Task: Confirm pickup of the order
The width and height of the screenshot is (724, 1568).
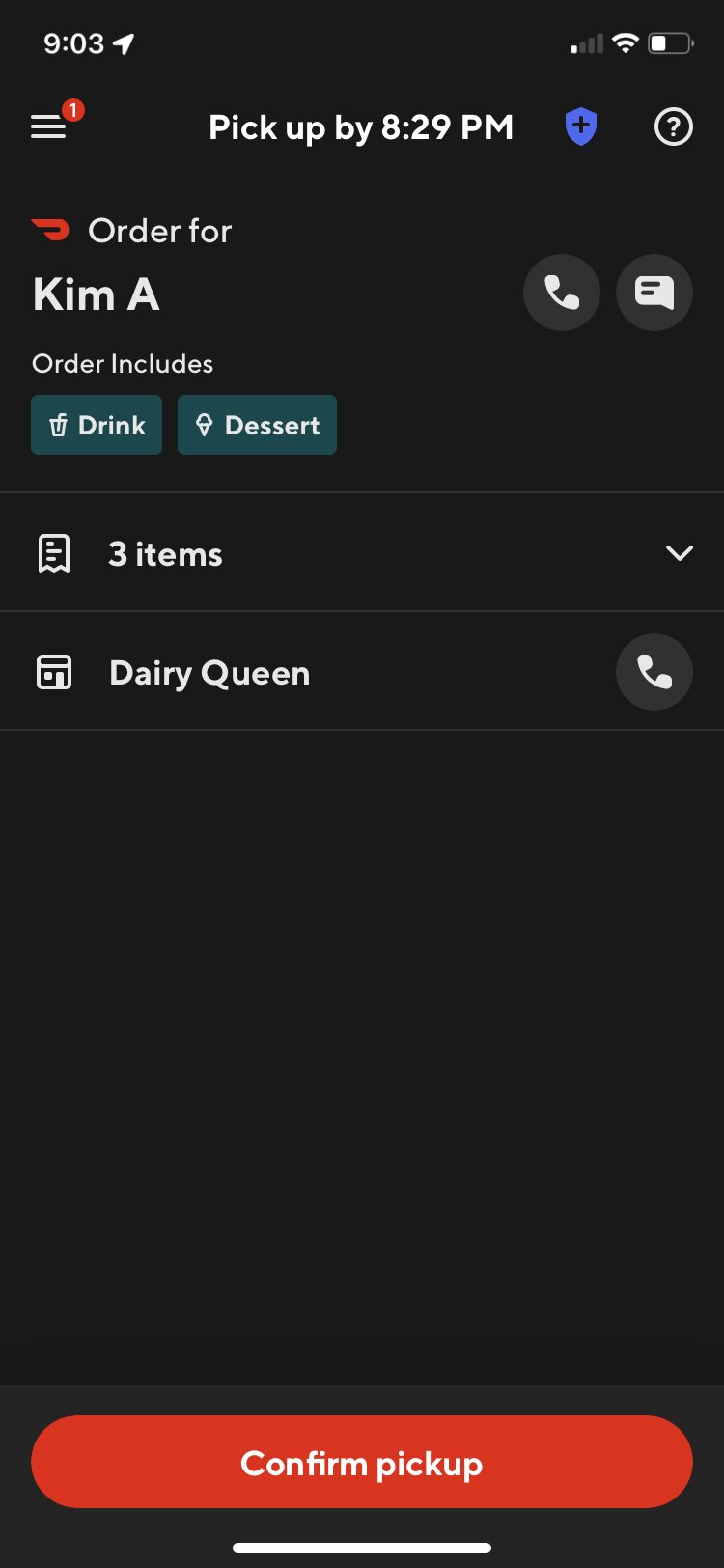Action: 362,1462
